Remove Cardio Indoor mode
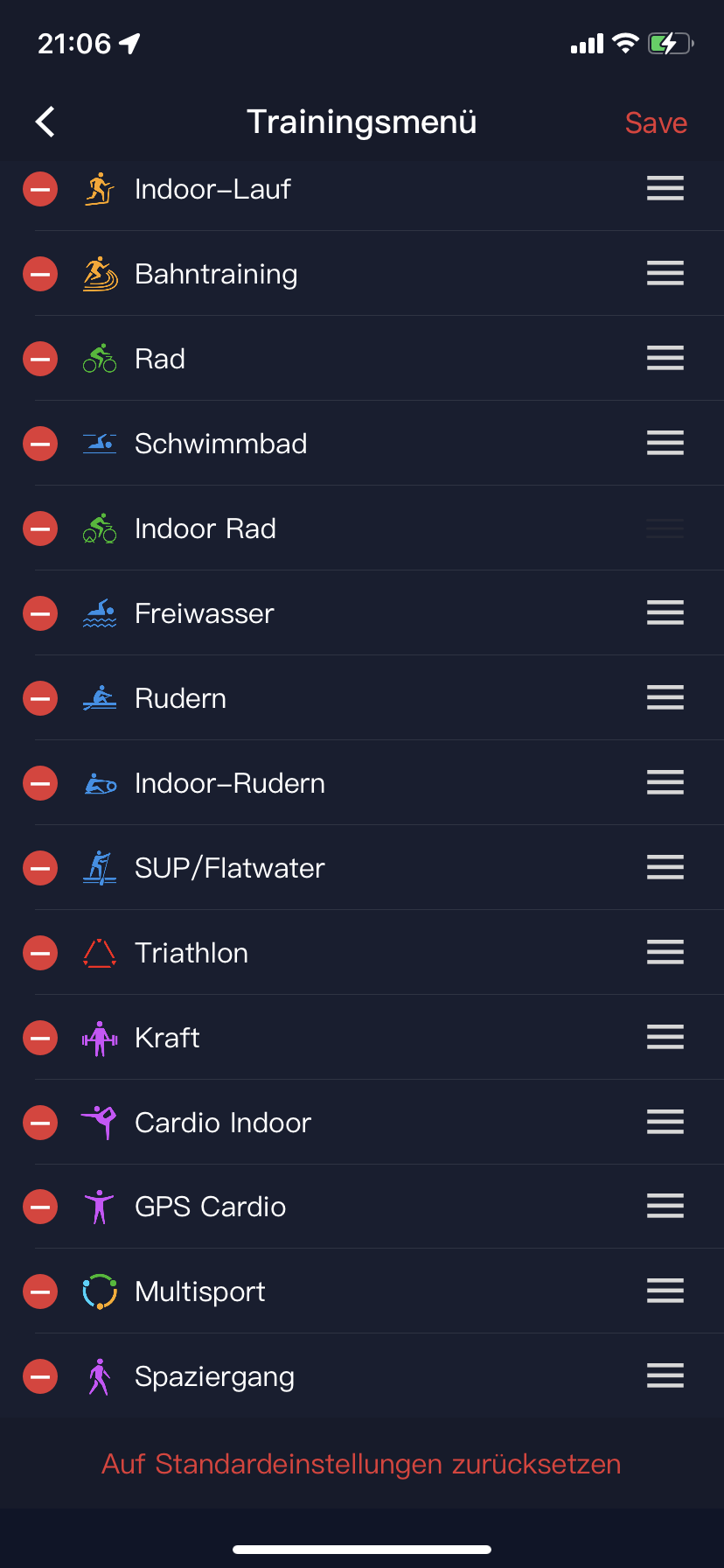The width and height of the screenshot is (724, 1568). [x=40, y=1123]
